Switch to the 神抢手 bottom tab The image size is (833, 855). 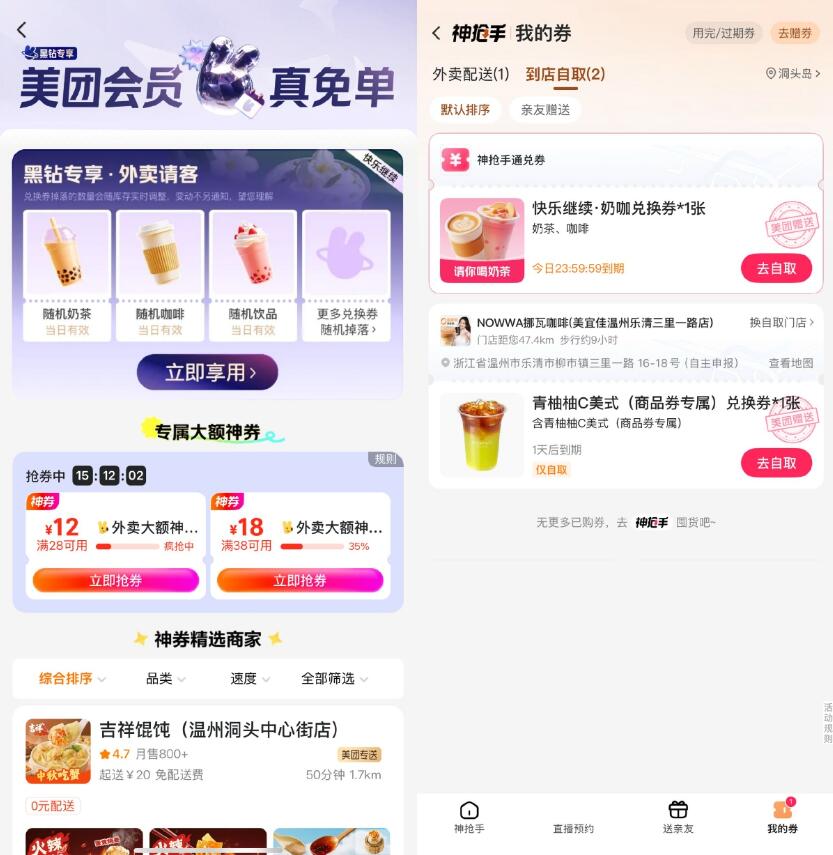(x=469, y=816)
